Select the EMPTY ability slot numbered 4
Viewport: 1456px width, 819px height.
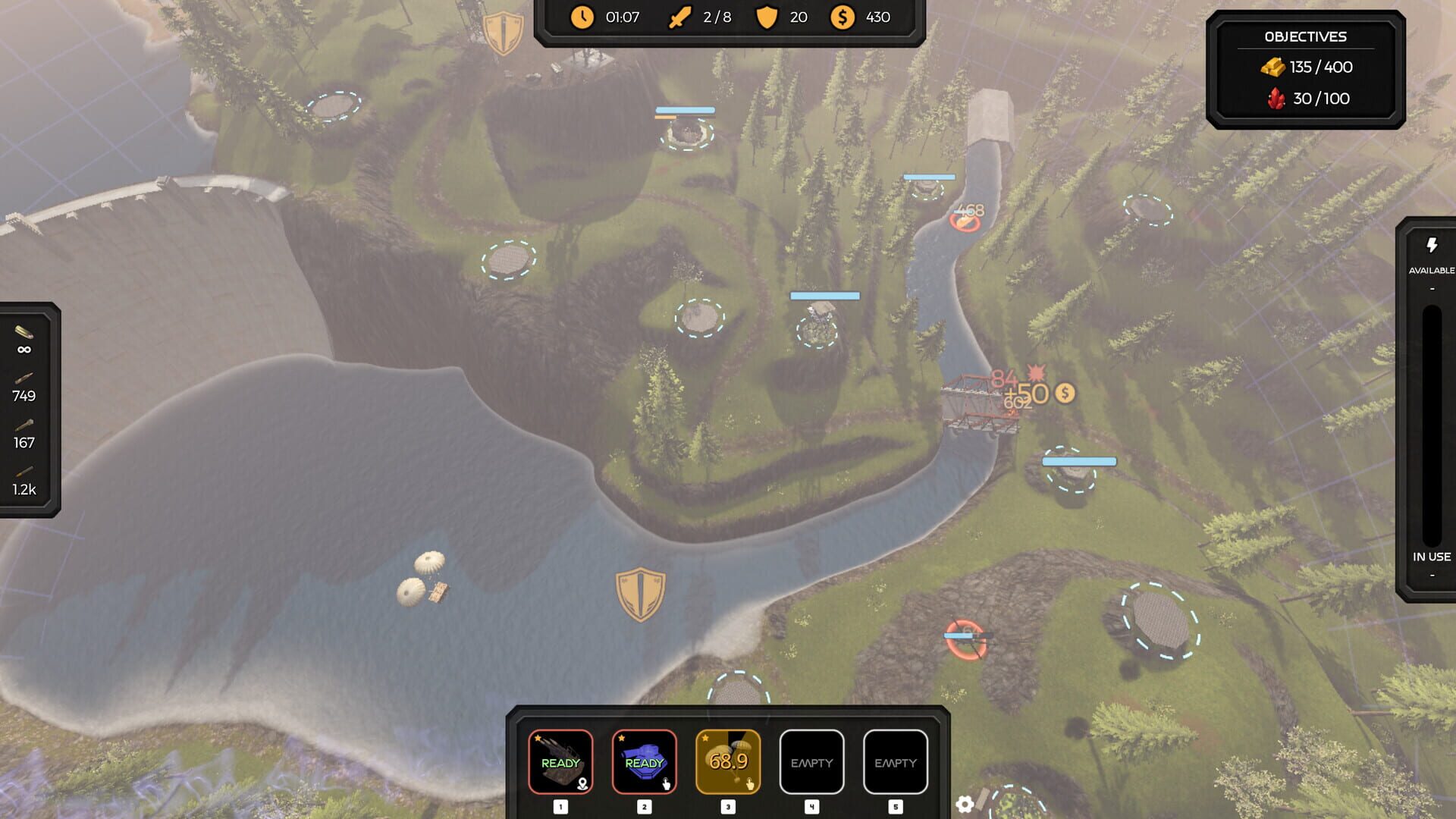pos(811,761)
